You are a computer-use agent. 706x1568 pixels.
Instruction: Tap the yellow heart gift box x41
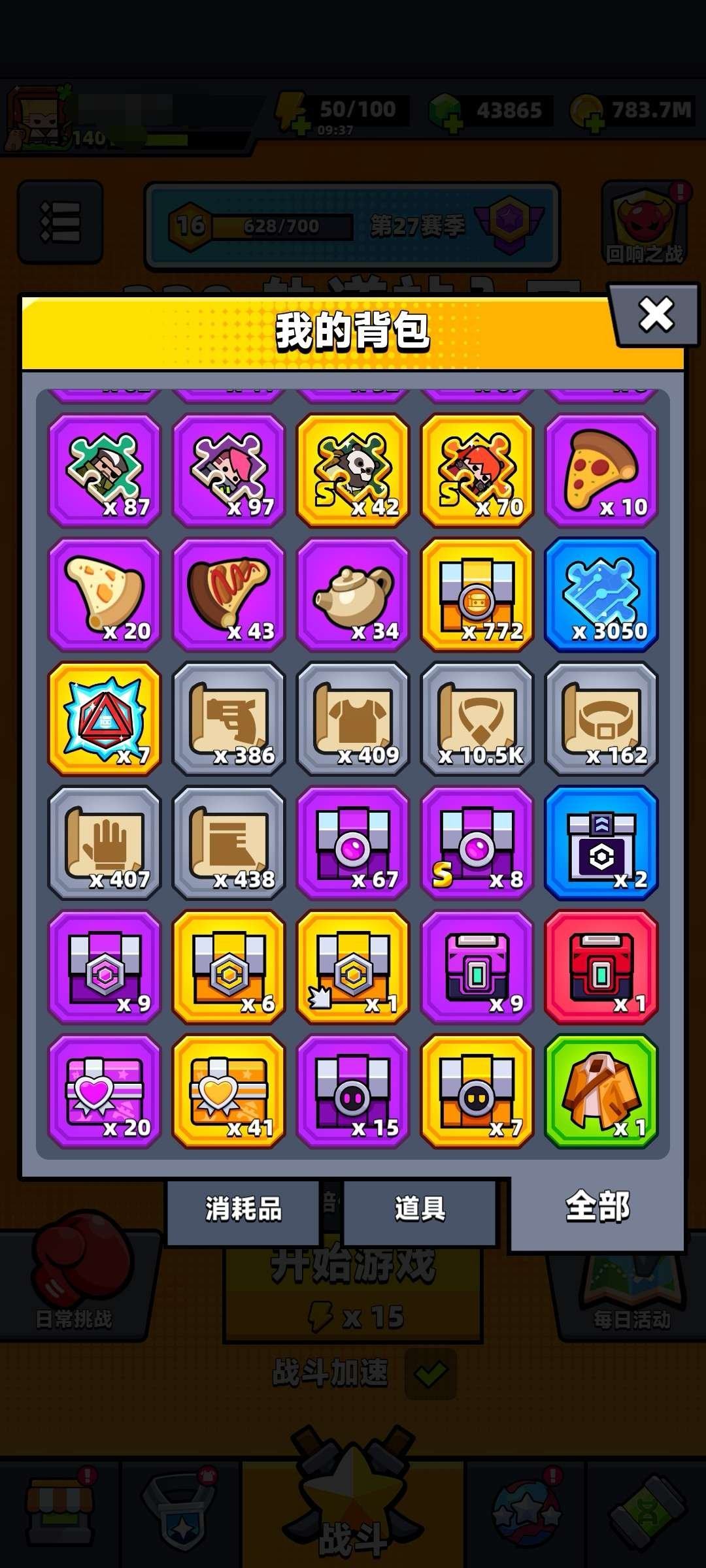click(229, 1091)
